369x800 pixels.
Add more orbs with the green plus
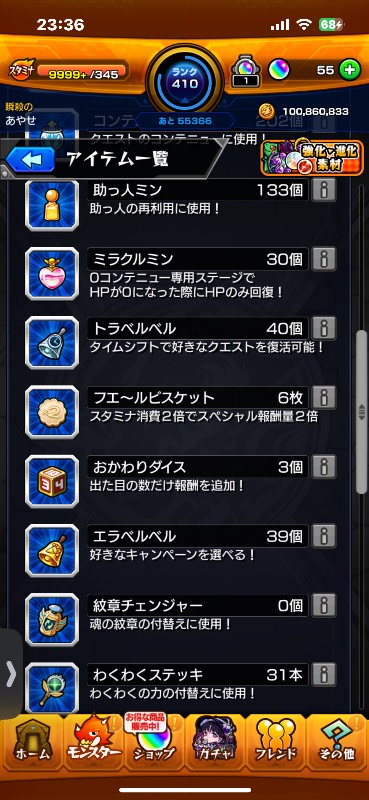[350, 70]
